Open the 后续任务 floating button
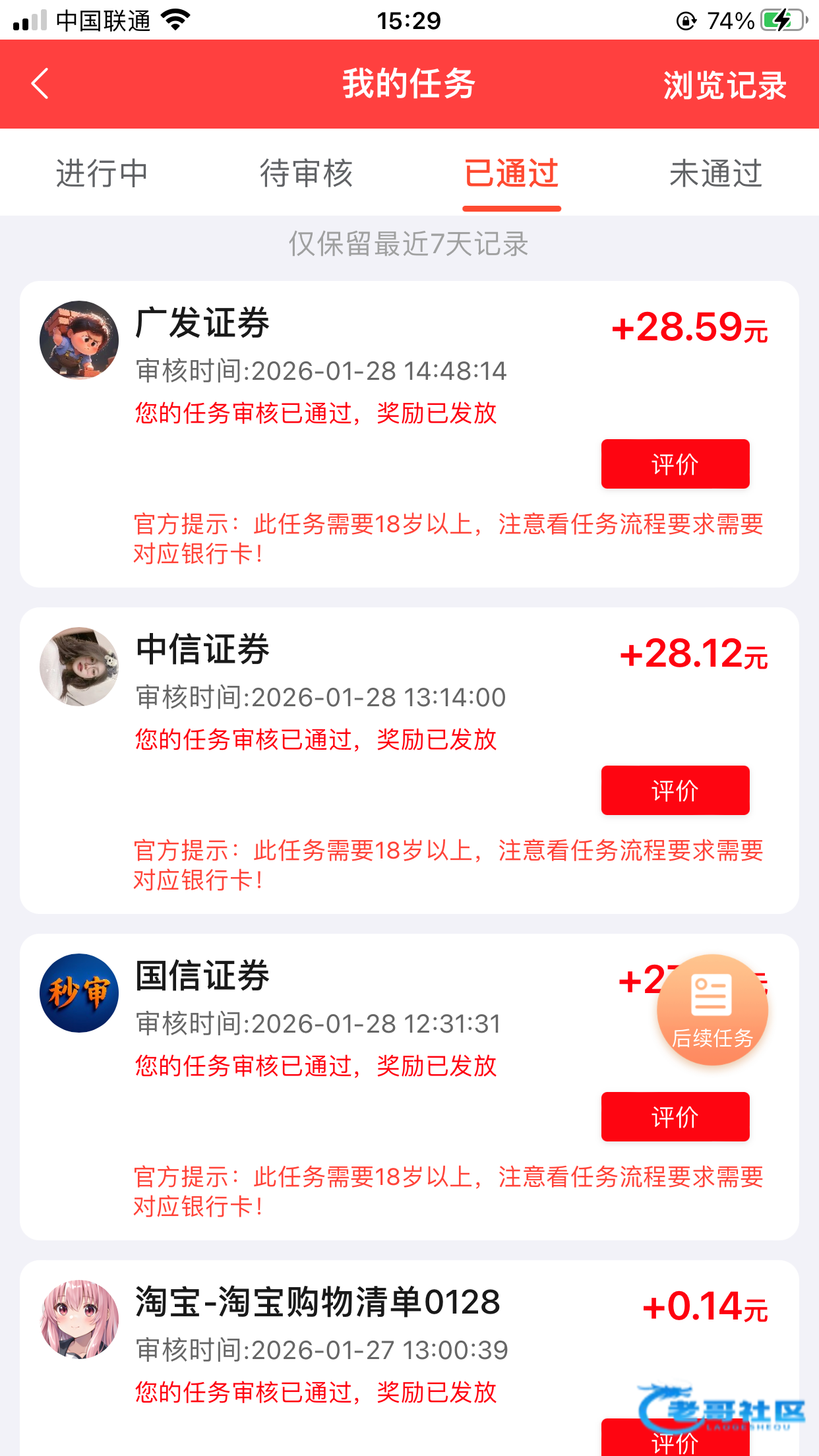819x1456 pixels. [712, 1010]
